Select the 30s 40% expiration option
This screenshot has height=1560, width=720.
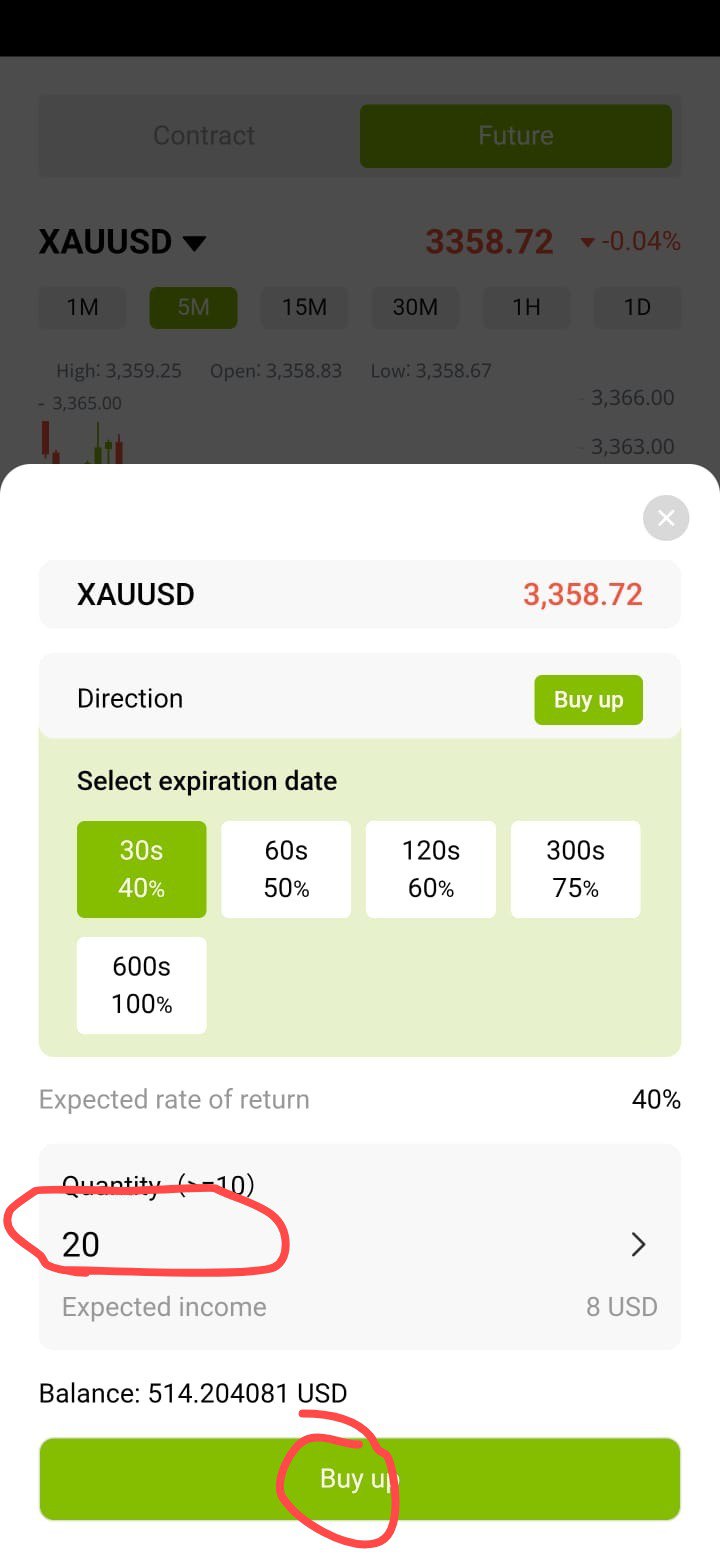point(142,869)
